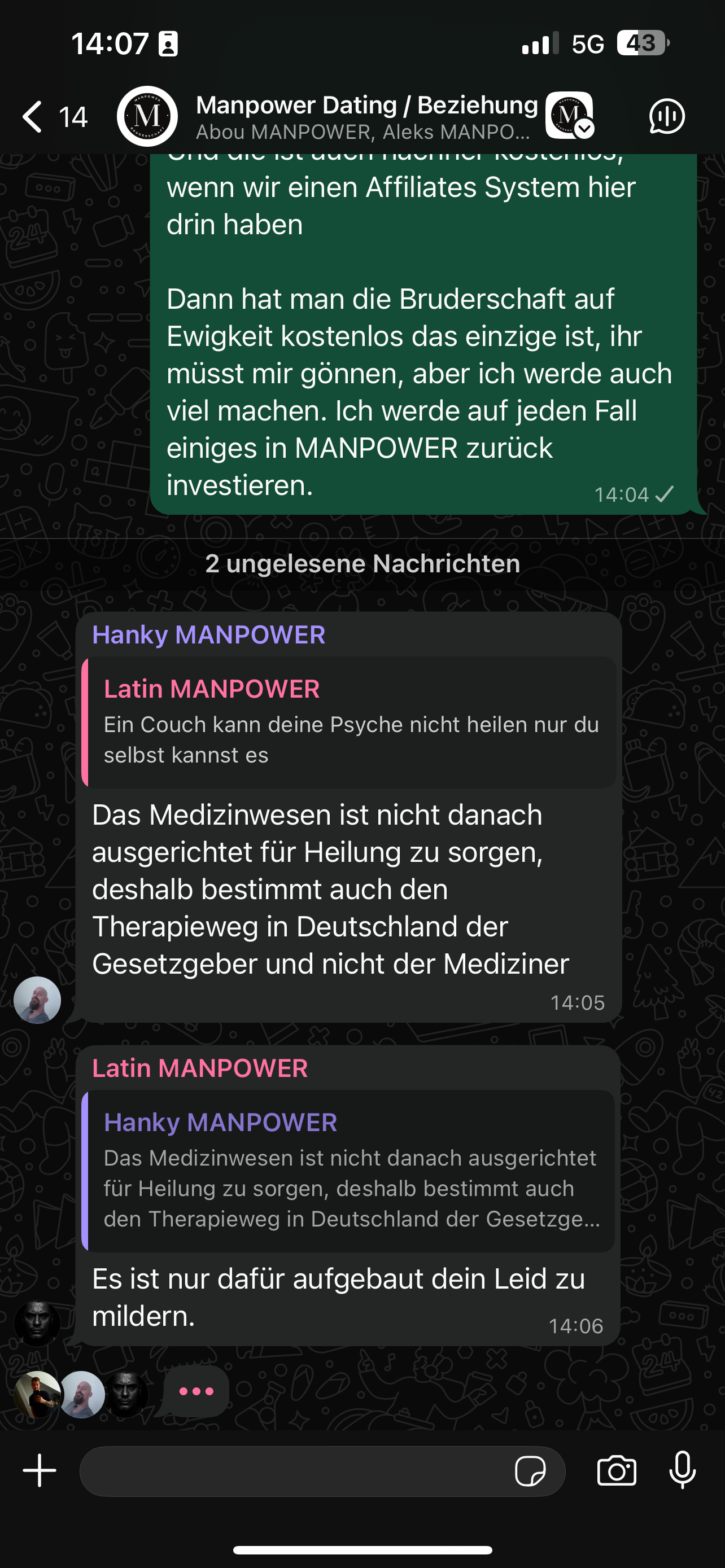Open the community switcher icon
725x1568 pixels.
coord(569,116)
